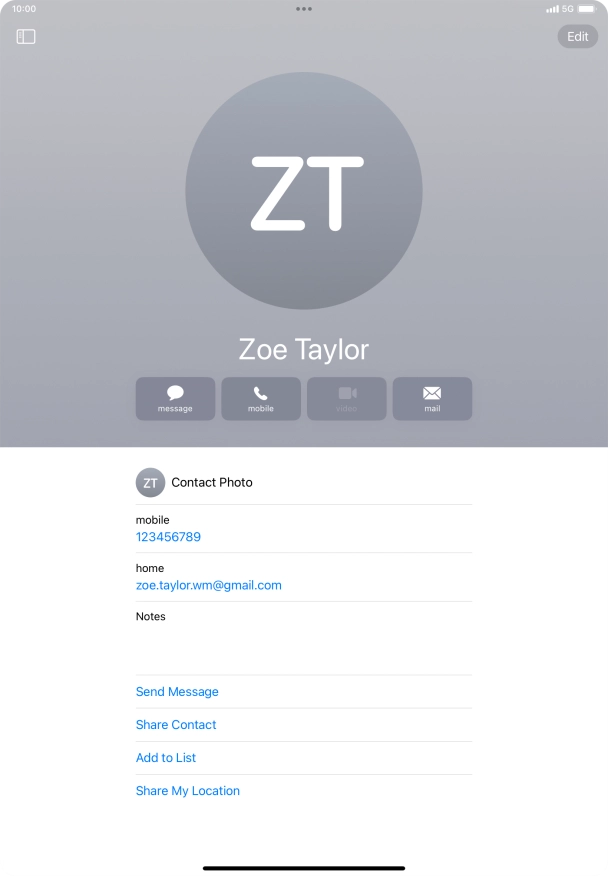The image size is (608, 876).
Task: Toggle the sidebar panel icon
Action: (x=26, y=37)
